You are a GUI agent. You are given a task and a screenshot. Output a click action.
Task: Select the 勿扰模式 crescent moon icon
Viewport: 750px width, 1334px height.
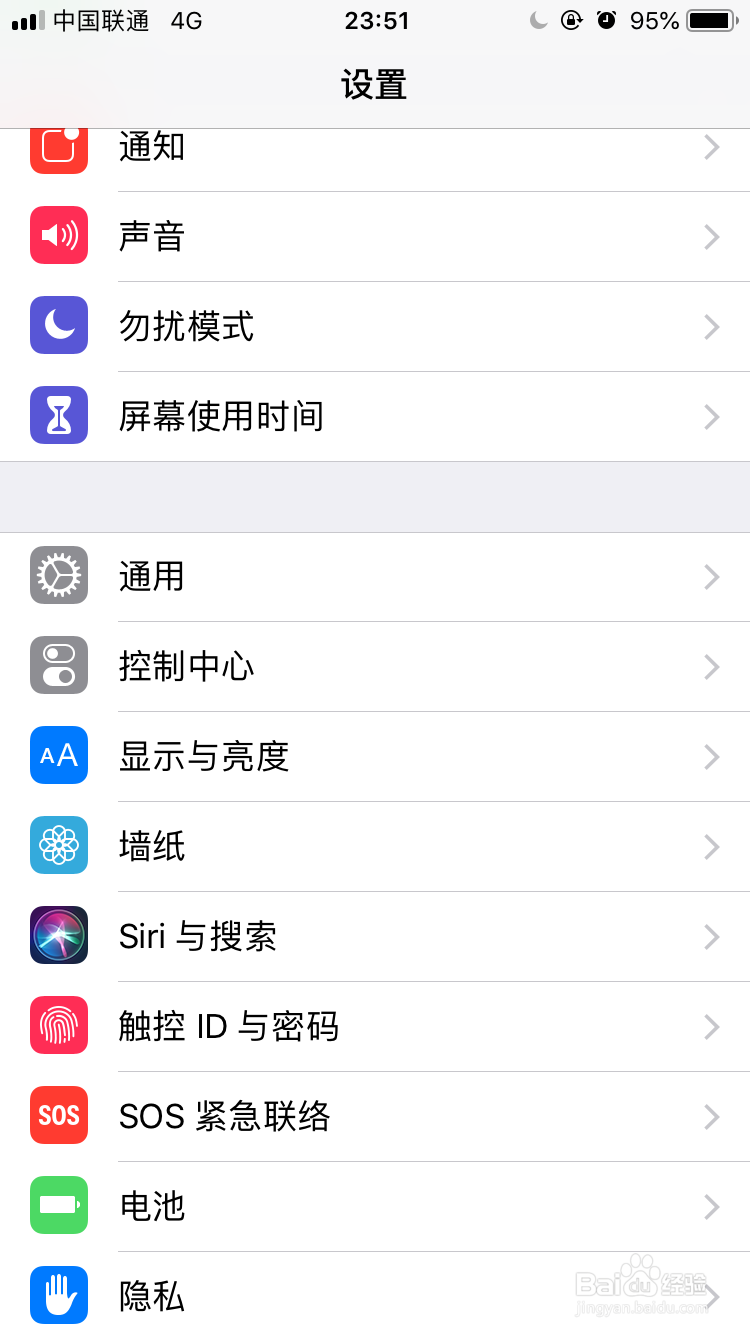(x=58, y=327)
